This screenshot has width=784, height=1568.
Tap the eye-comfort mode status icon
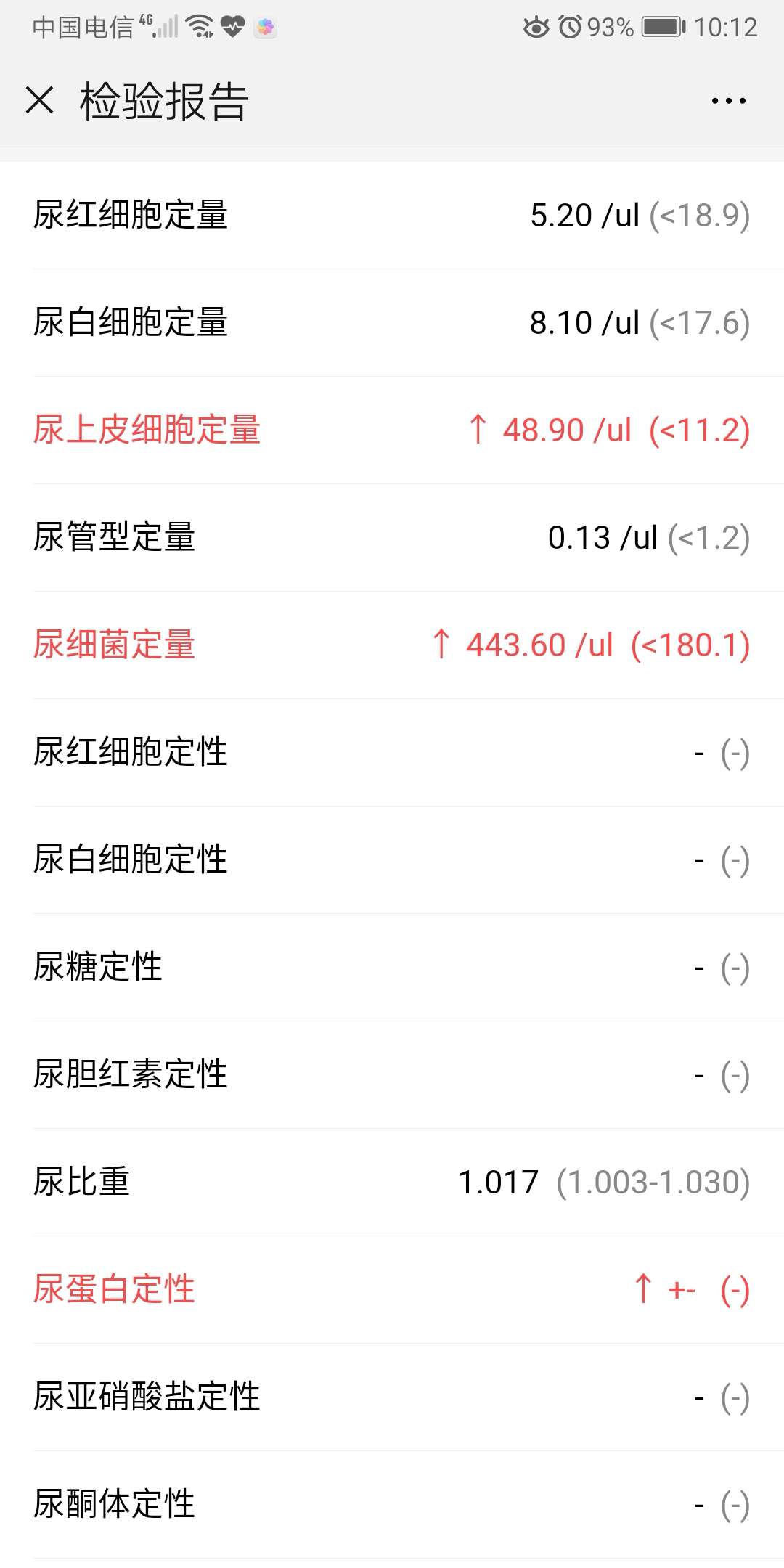535,27
